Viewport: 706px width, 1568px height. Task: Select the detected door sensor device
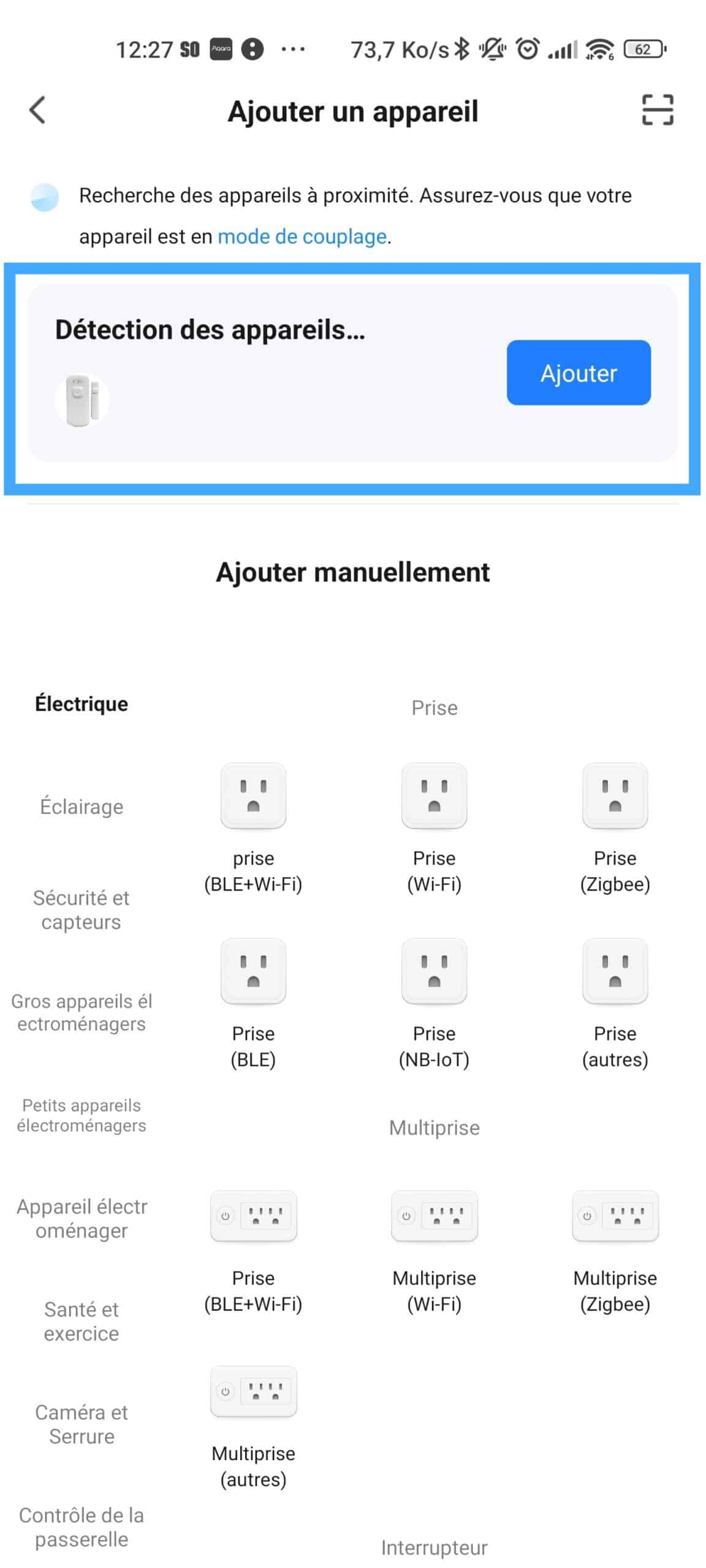pos(82,400)
